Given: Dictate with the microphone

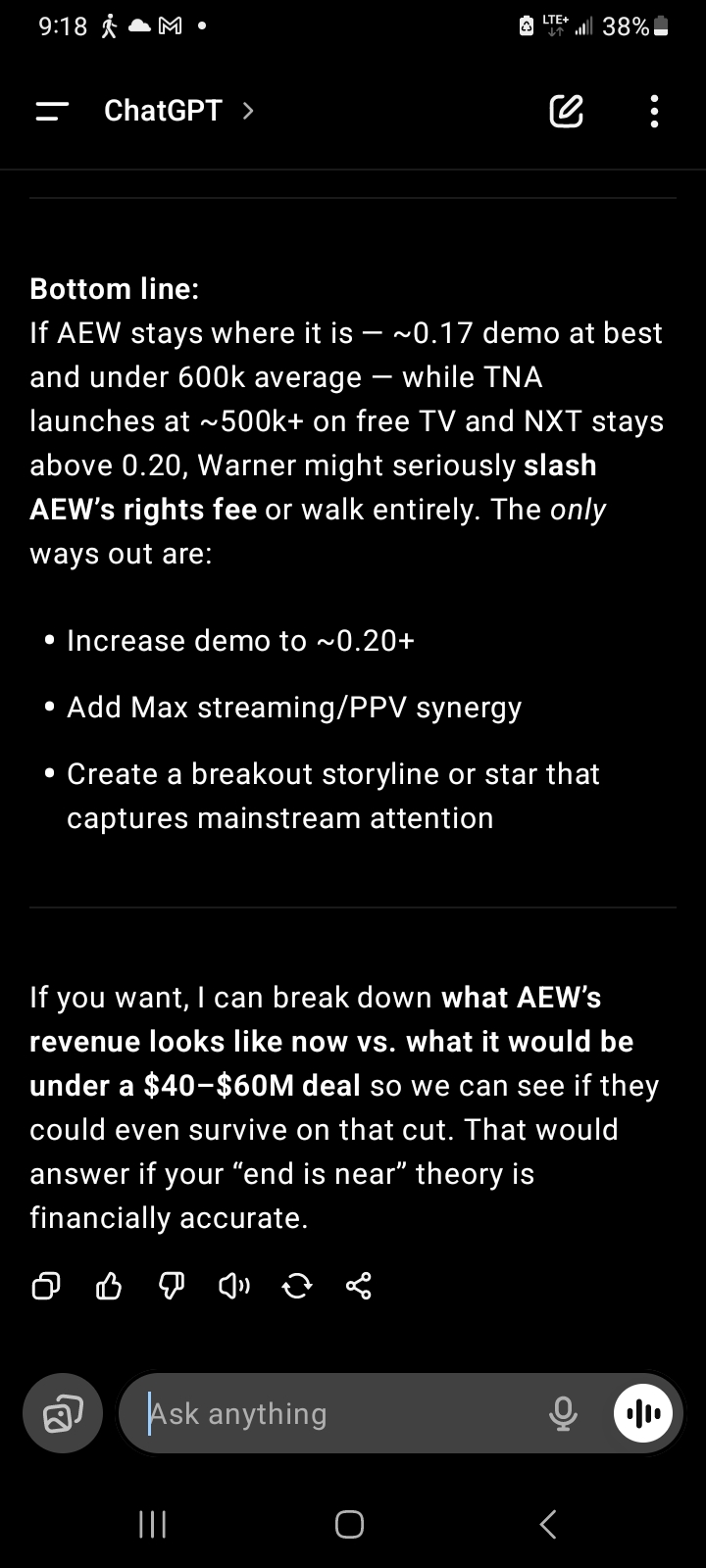Looking at the screenshot, I should click(x=563, y=1413).
